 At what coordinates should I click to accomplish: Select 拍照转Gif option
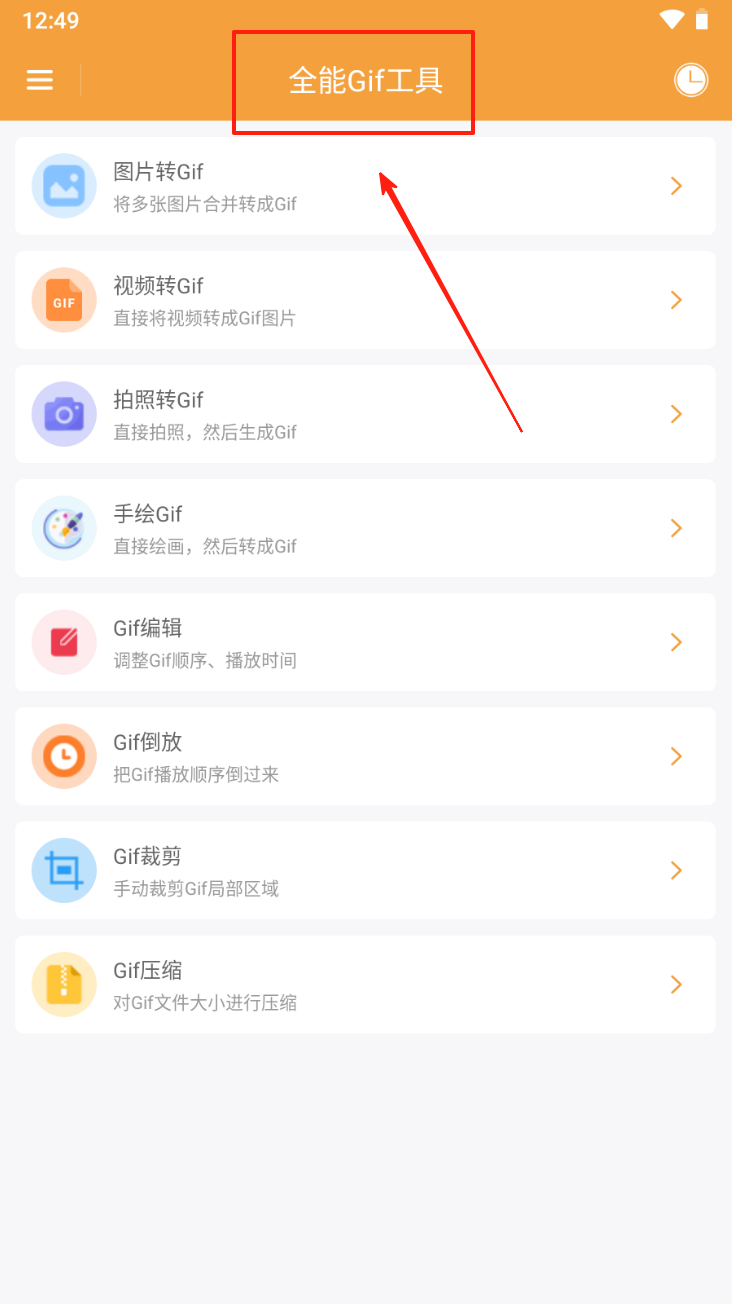(365, 414)
